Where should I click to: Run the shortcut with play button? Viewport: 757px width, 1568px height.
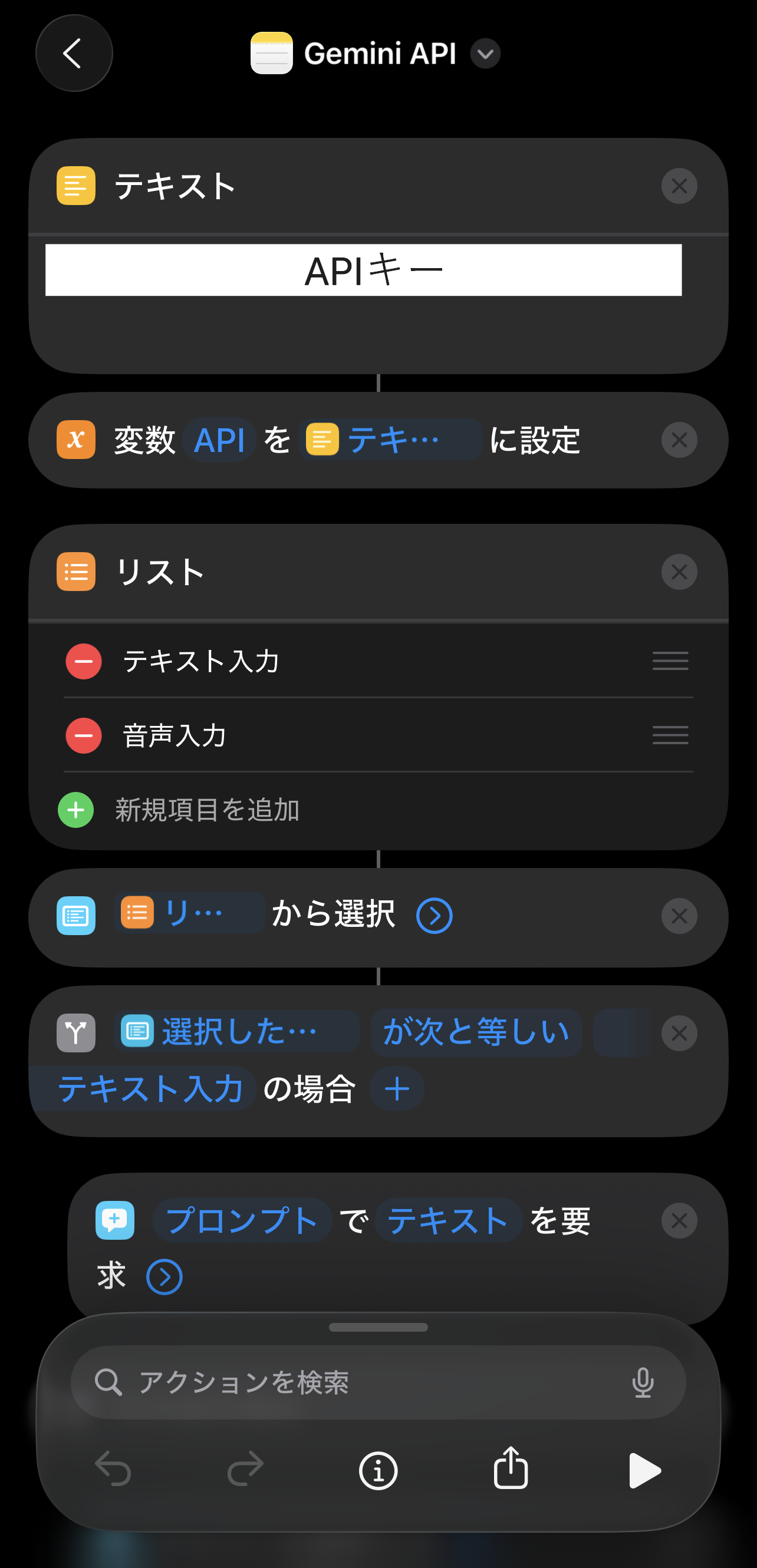(x=644, y=1471)
